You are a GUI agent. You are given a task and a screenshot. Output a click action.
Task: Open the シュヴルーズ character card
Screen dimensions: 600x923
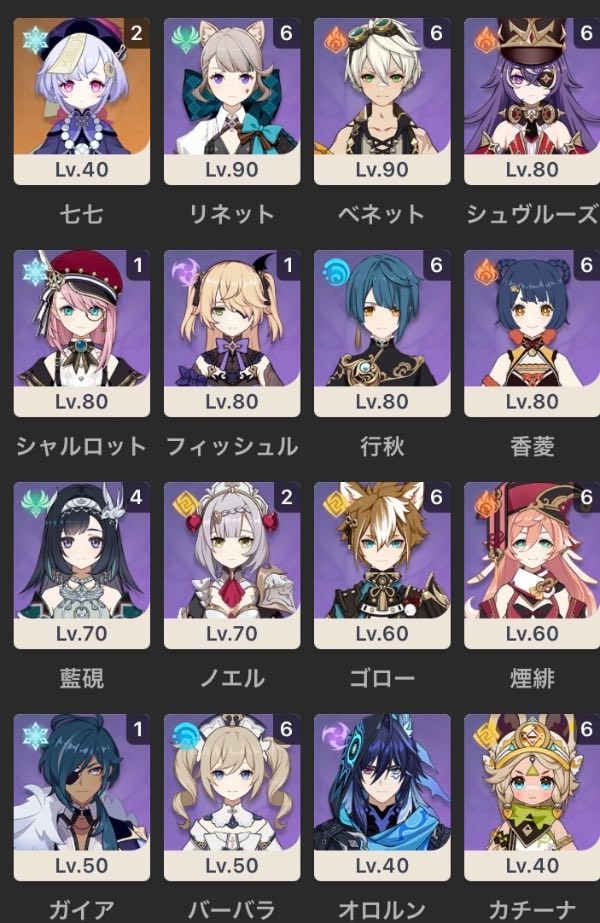coord(531,100)
